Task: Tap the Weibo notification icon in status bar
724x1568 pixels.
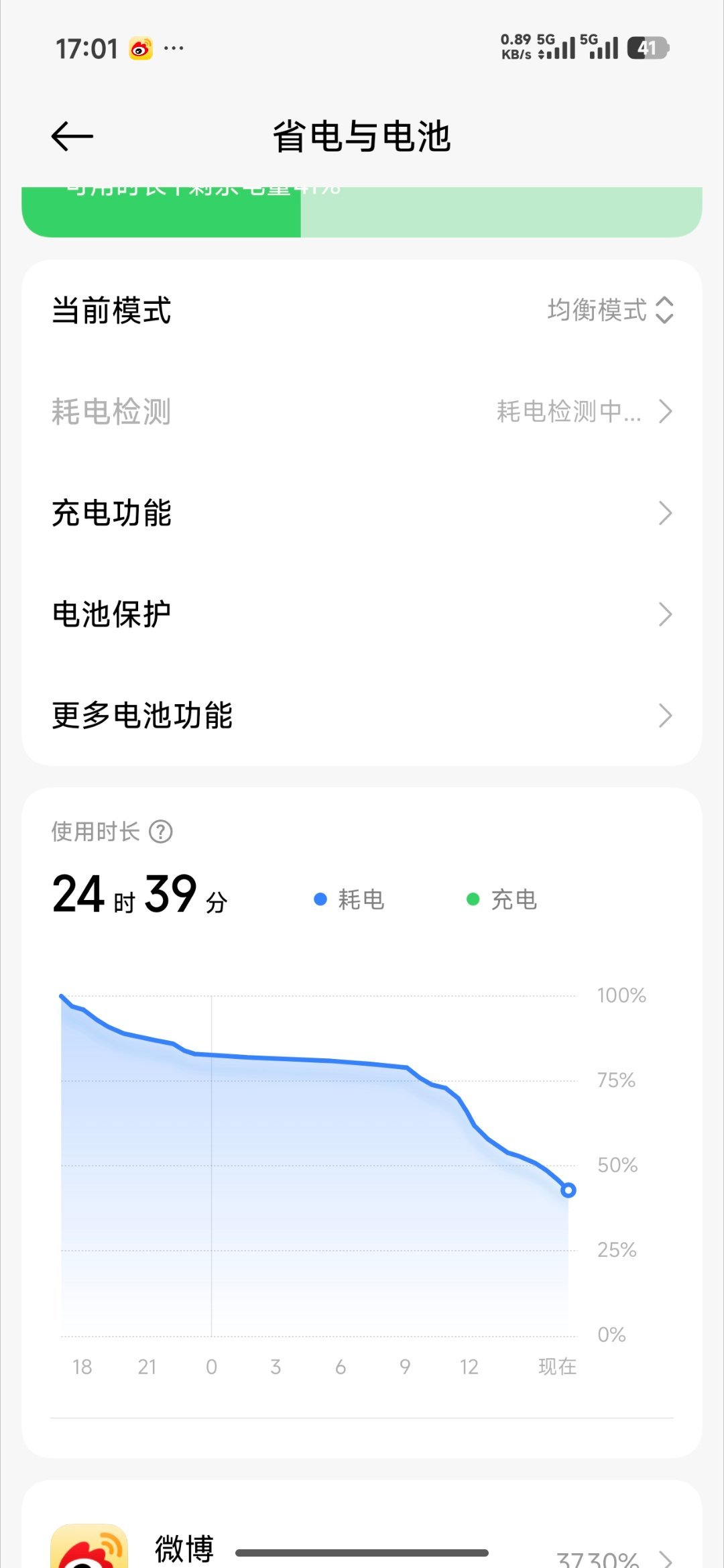Action: click(139, 48)
